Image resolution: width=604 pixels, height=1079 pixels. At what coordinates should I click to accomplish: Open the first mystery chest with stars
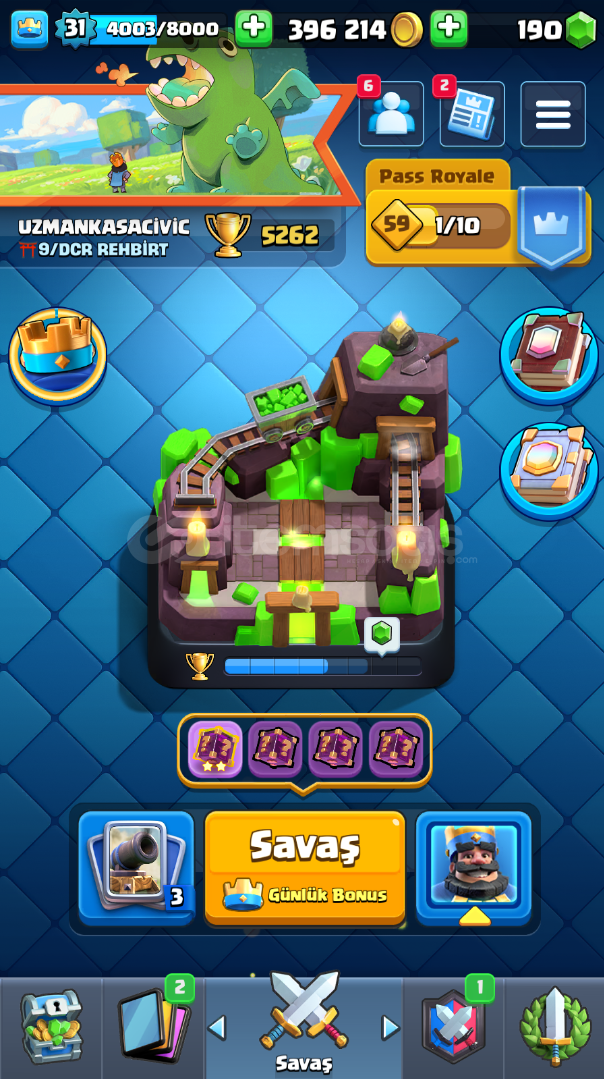pos(215,749)
